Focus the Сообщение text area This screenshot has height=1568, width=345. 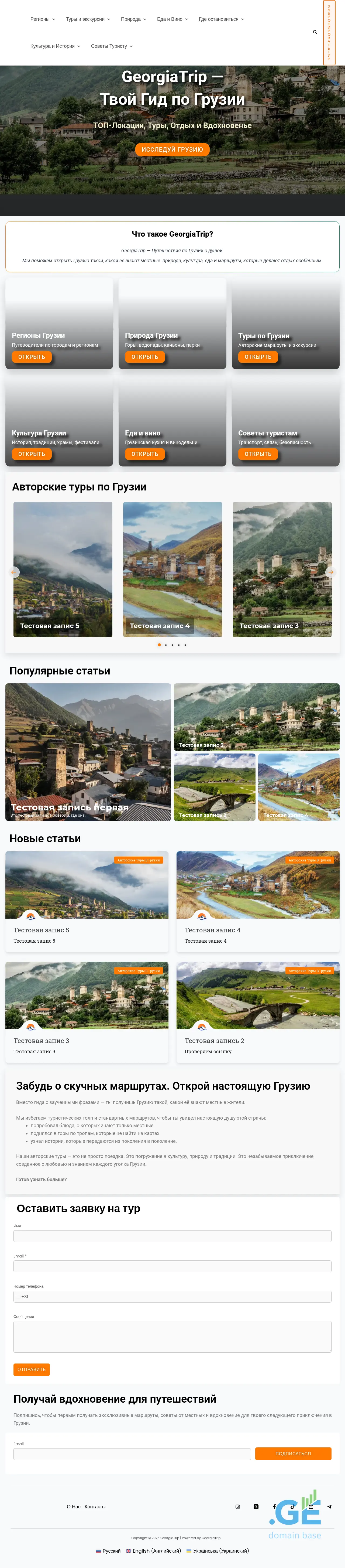(172, 1337)
